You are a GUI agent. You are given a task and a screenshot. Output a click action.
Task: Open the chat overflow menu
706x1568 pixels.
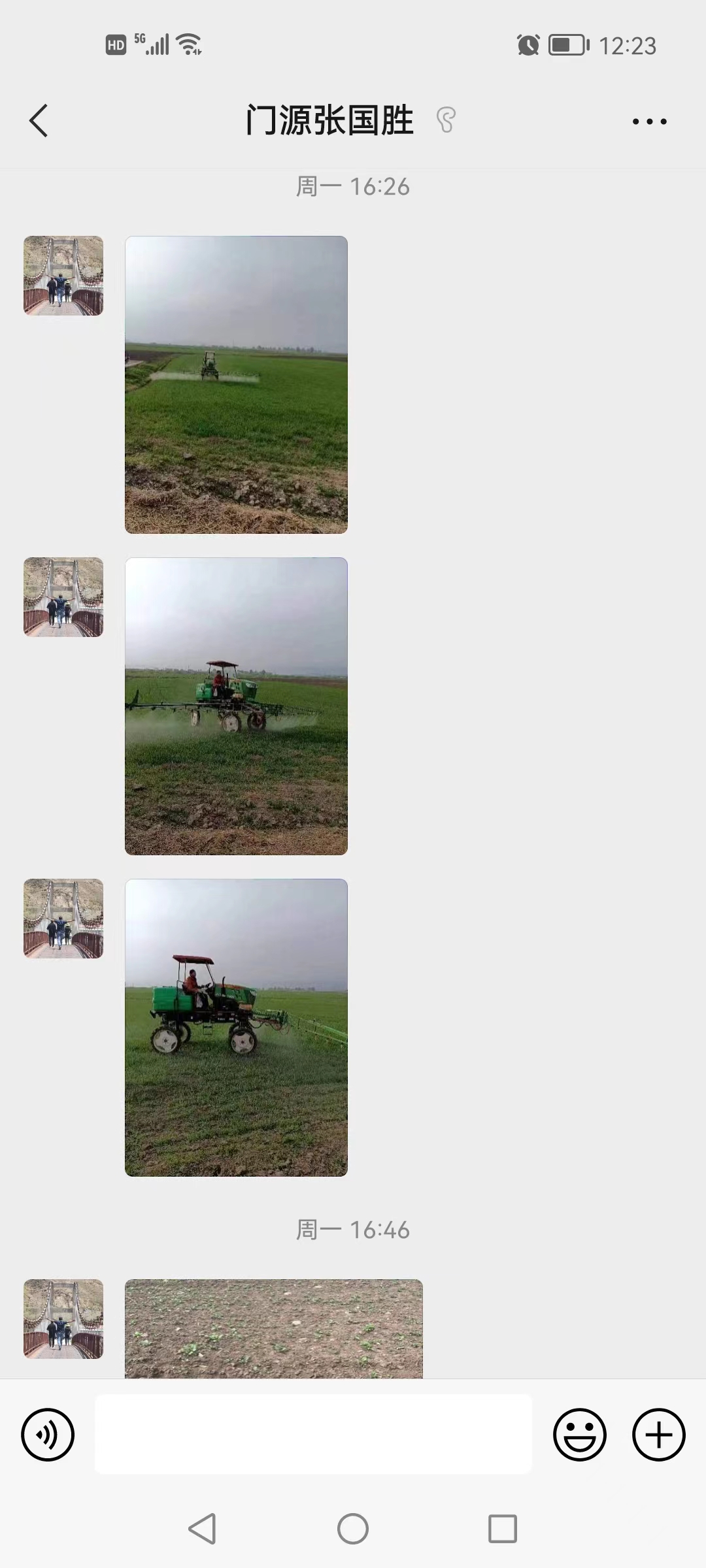(649, 122)
